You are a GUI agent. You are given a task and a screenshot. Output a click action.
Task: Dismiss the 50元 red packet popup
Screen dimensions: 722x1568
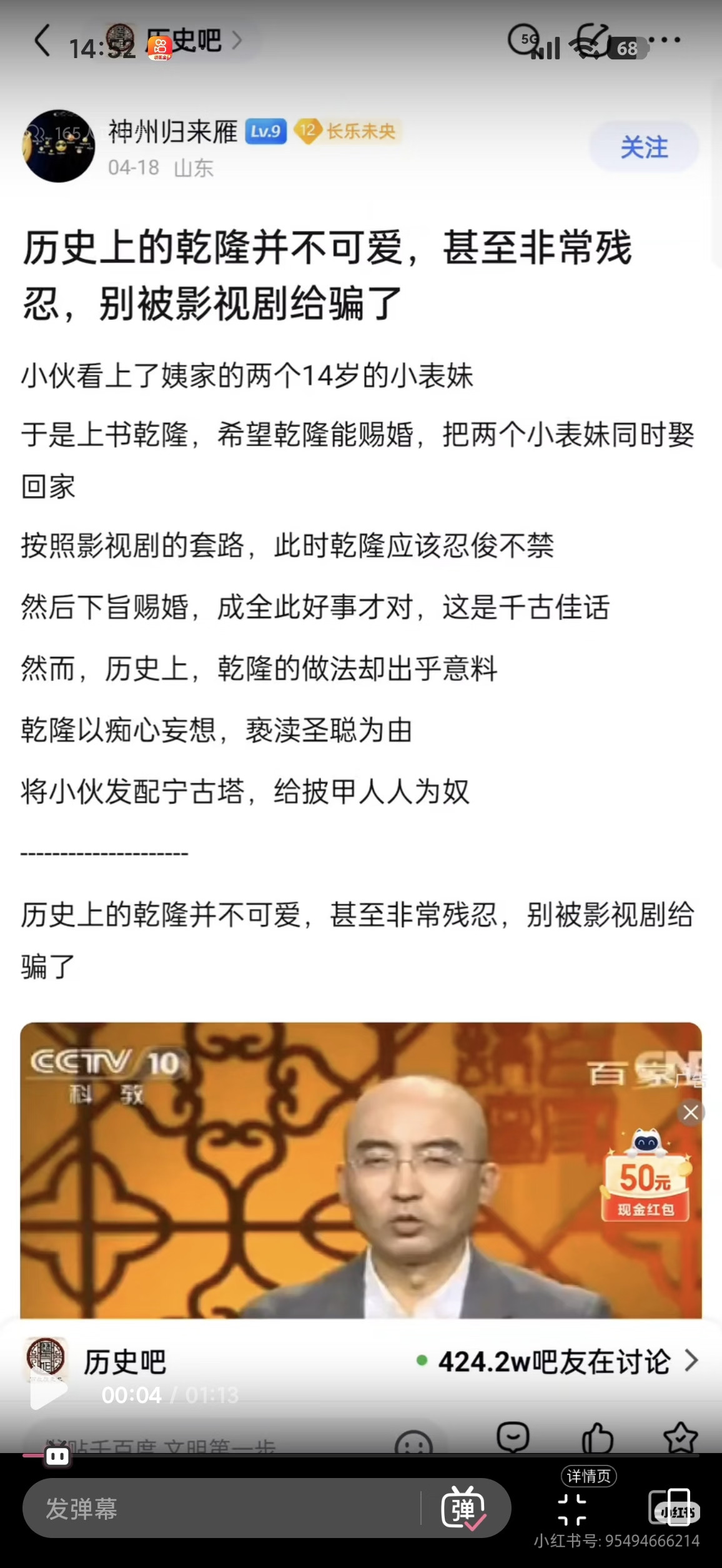pyautogui.click(x=691, y=1112)
